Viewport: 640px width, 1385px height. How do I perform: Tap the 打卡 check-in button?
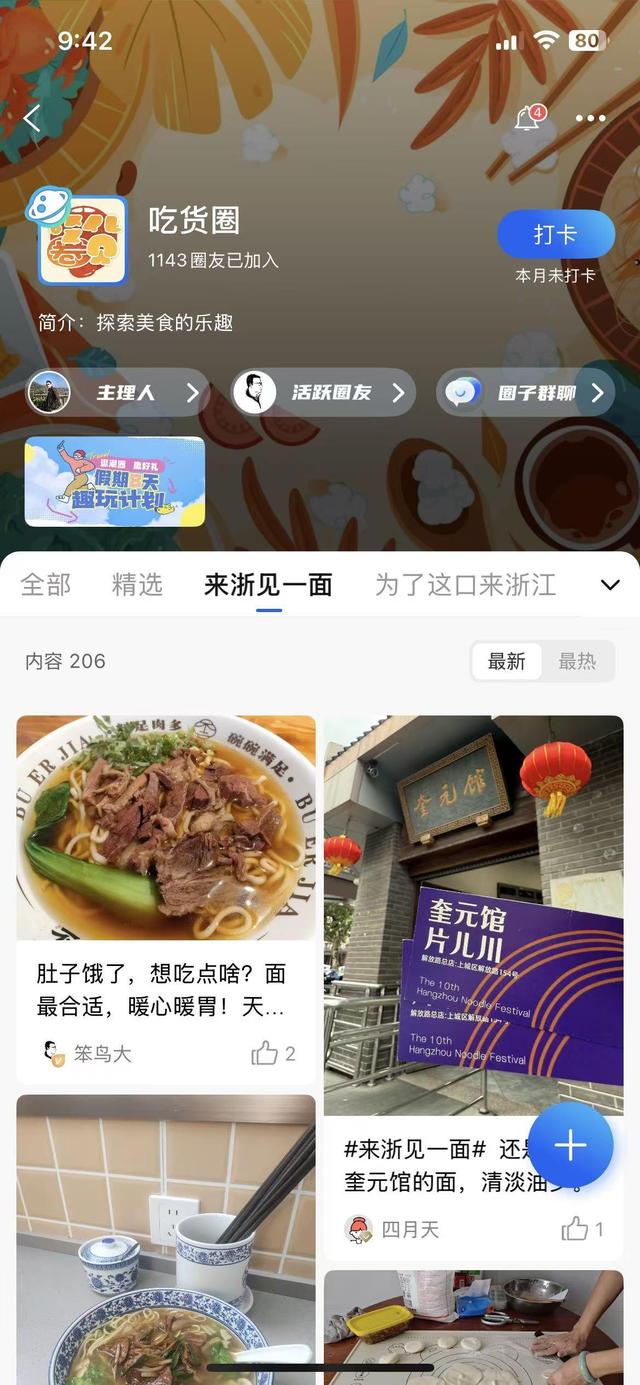[555, 235]
